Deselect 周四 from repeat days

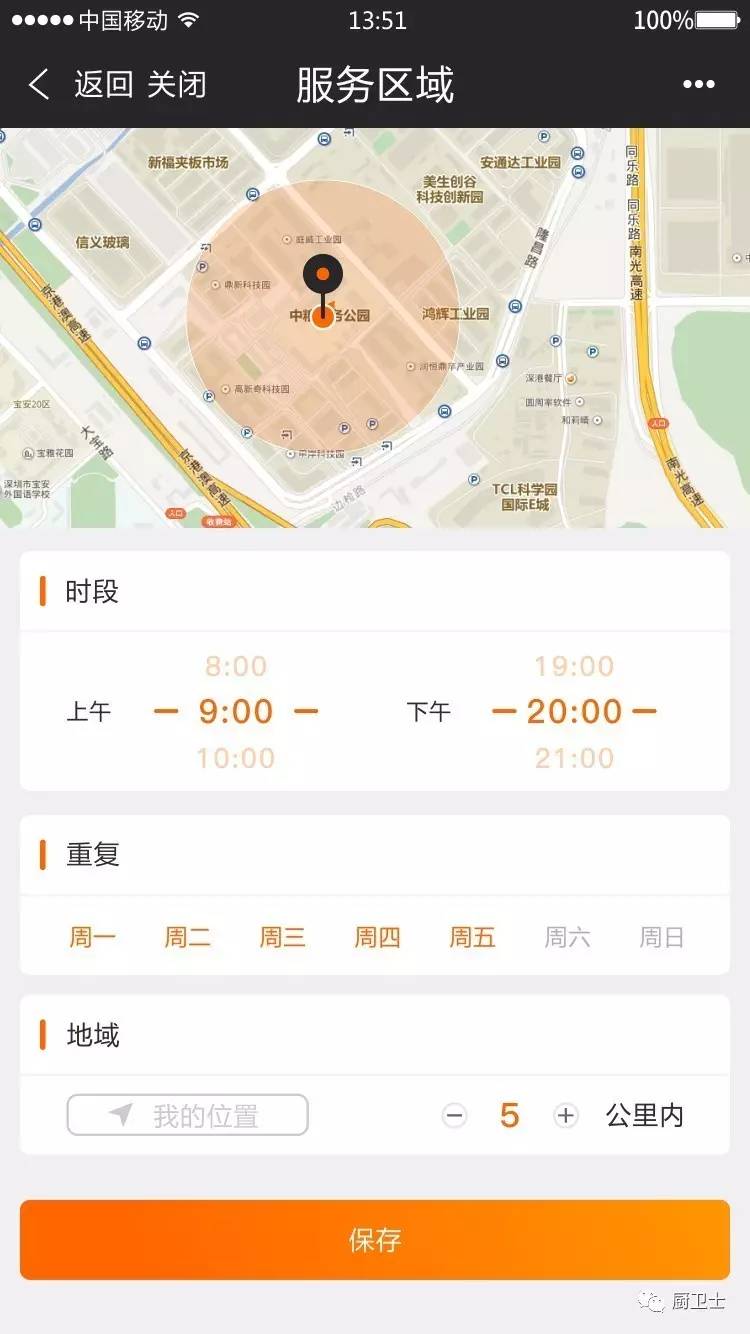pyautogui.click(x=377, y=937)
